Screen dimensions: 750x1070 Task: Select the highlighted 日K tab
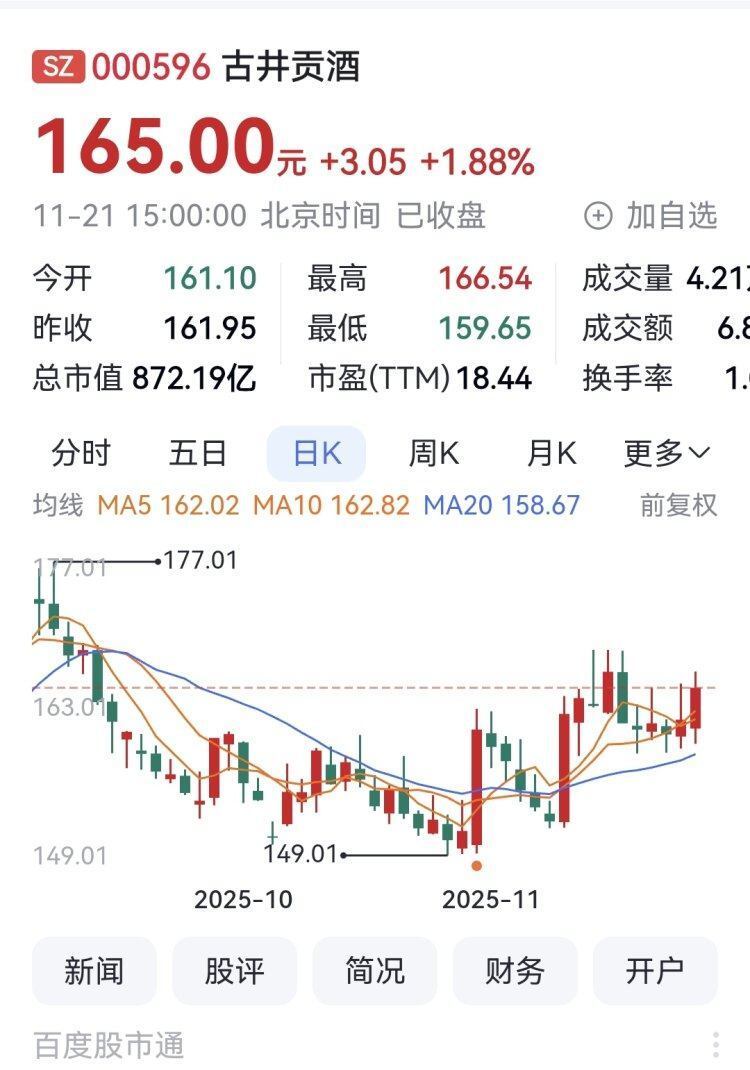coord(317,453)
